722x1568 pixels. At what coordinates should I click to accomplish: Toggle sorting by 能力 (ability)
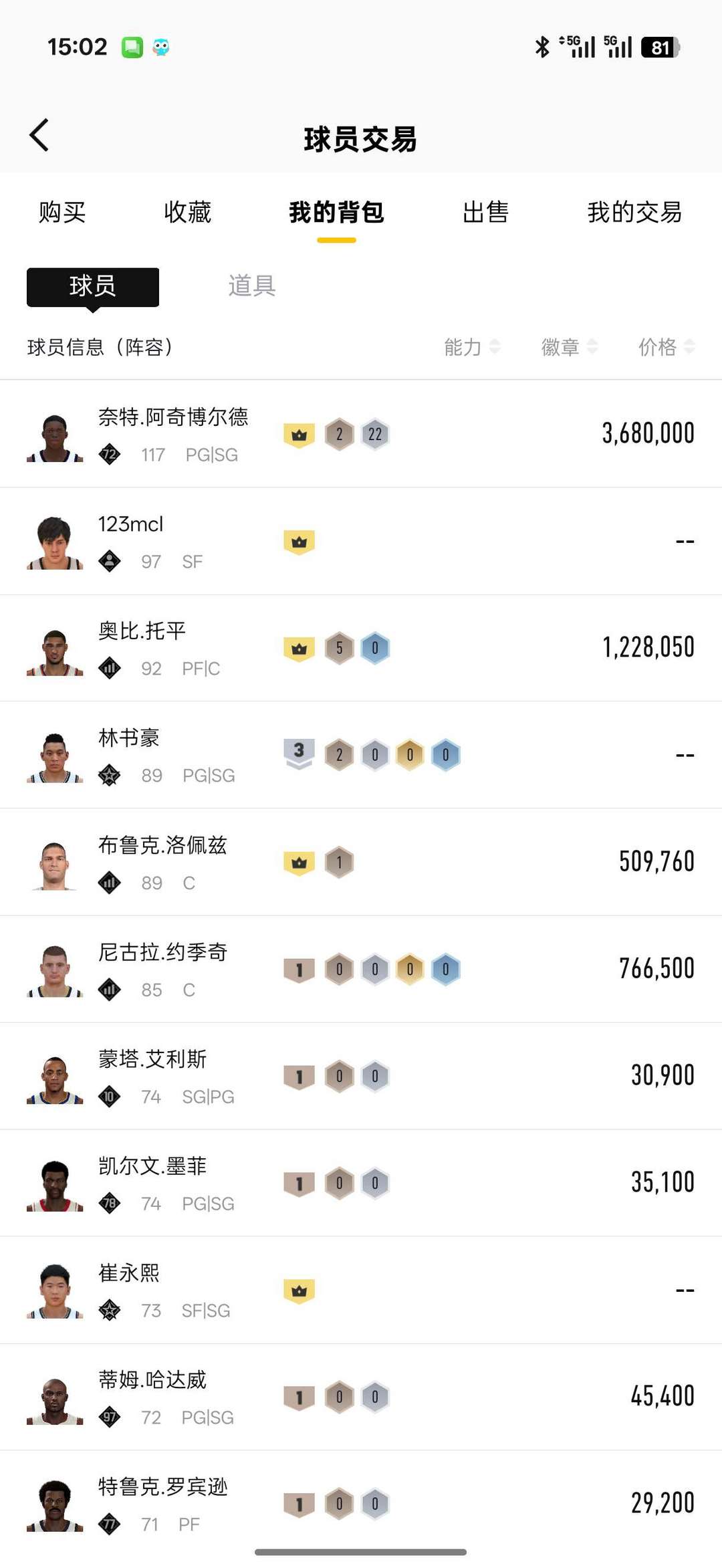462,347
